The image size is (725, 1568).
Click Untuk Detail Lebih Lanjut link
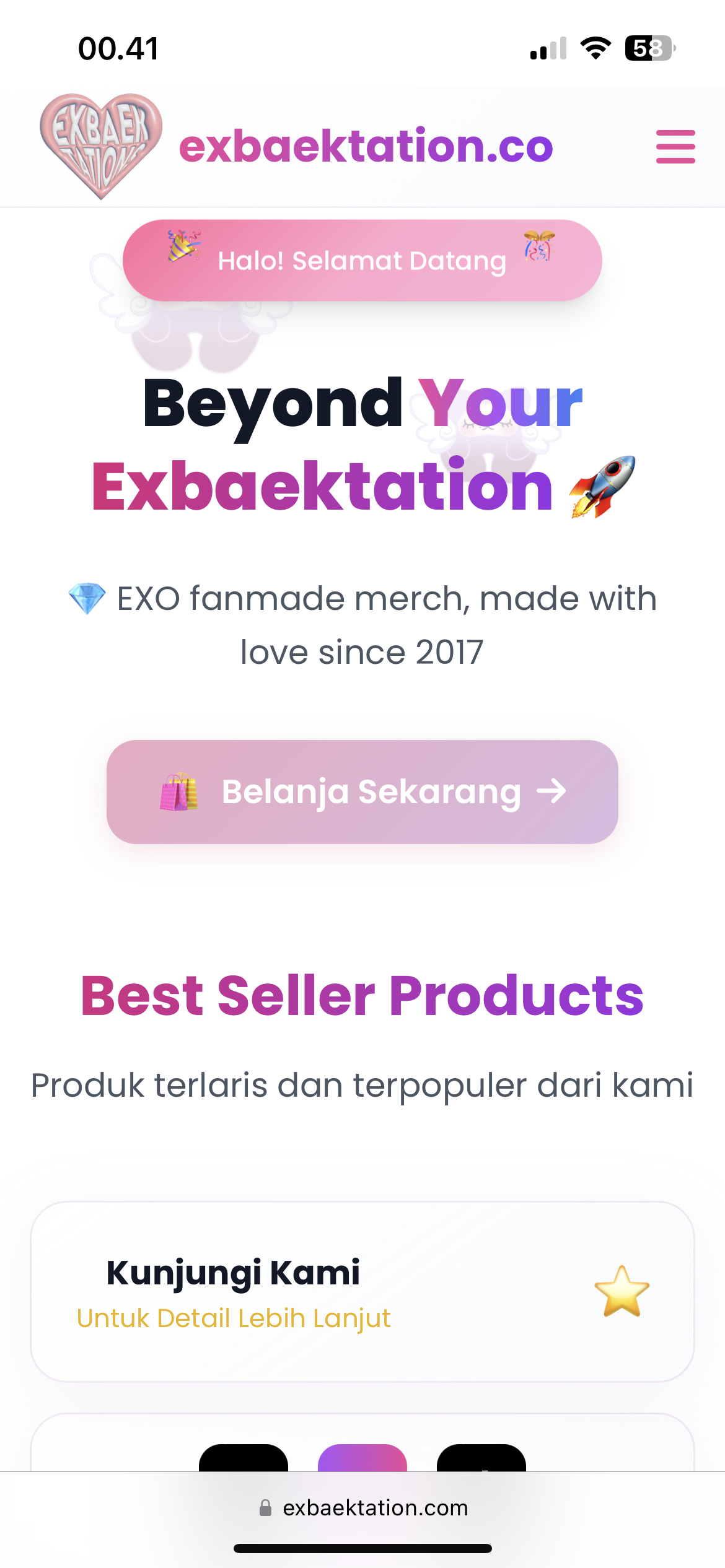(233, 1318)
